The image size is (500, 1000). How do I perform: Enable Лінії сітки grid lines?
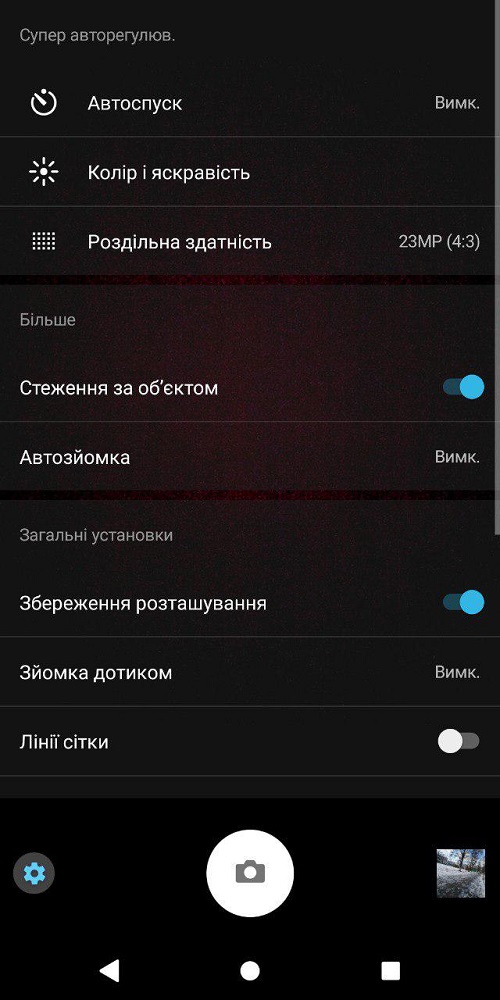pyautogui.click(x=459, y=741)
